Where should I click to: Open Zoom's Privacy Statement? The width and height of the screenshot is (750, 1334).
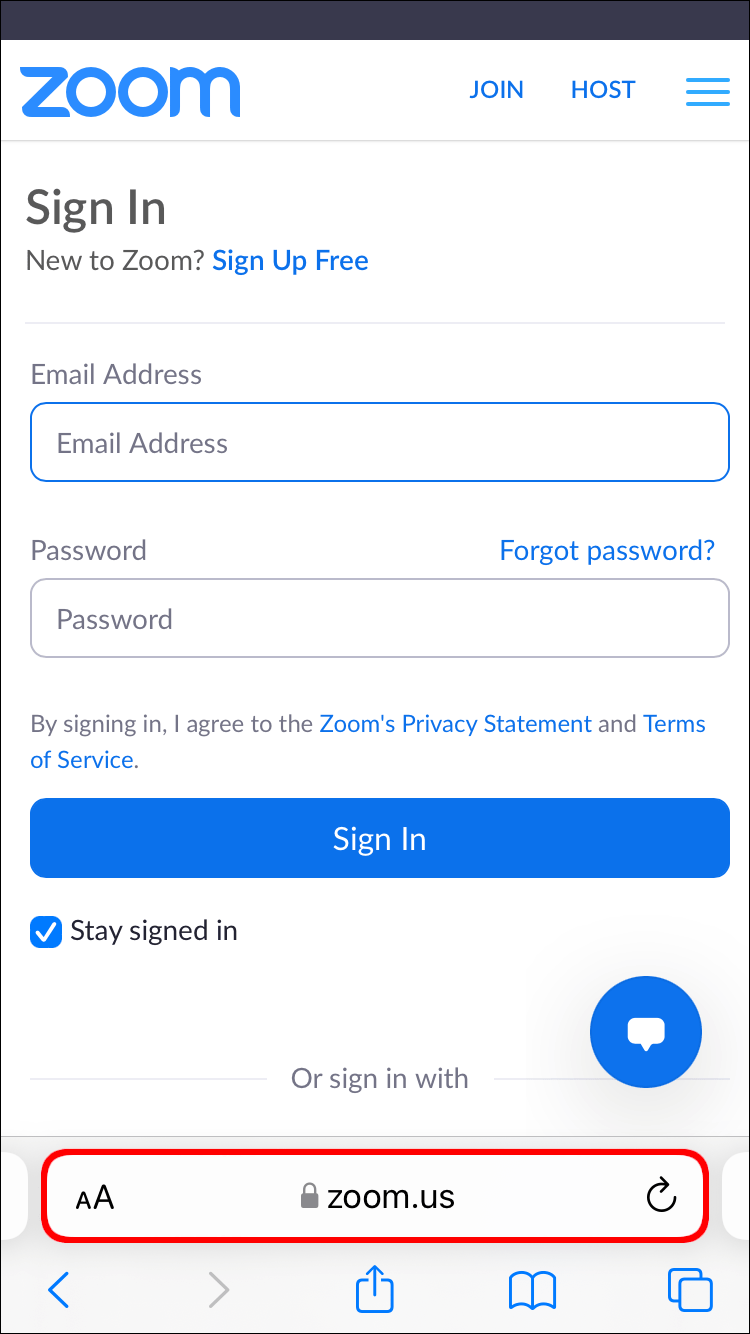tap(455, 724)
